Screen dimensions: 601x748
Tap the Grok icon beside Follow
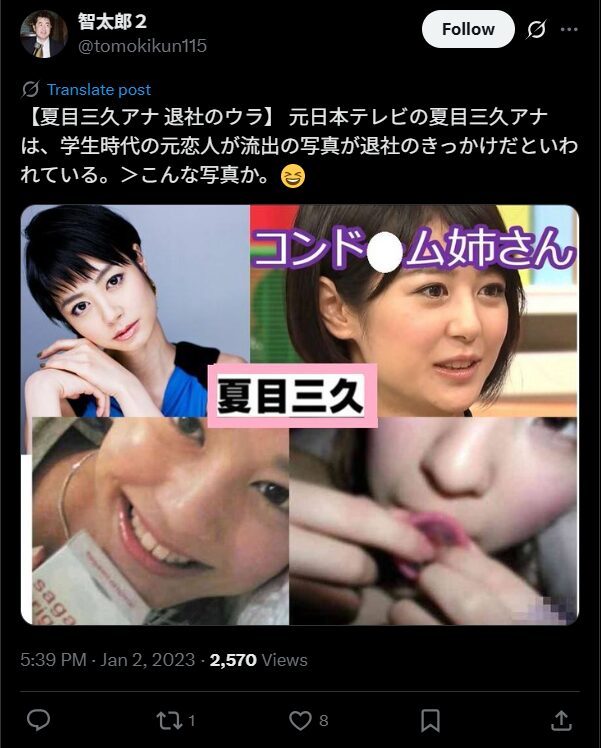pos(536,30)
